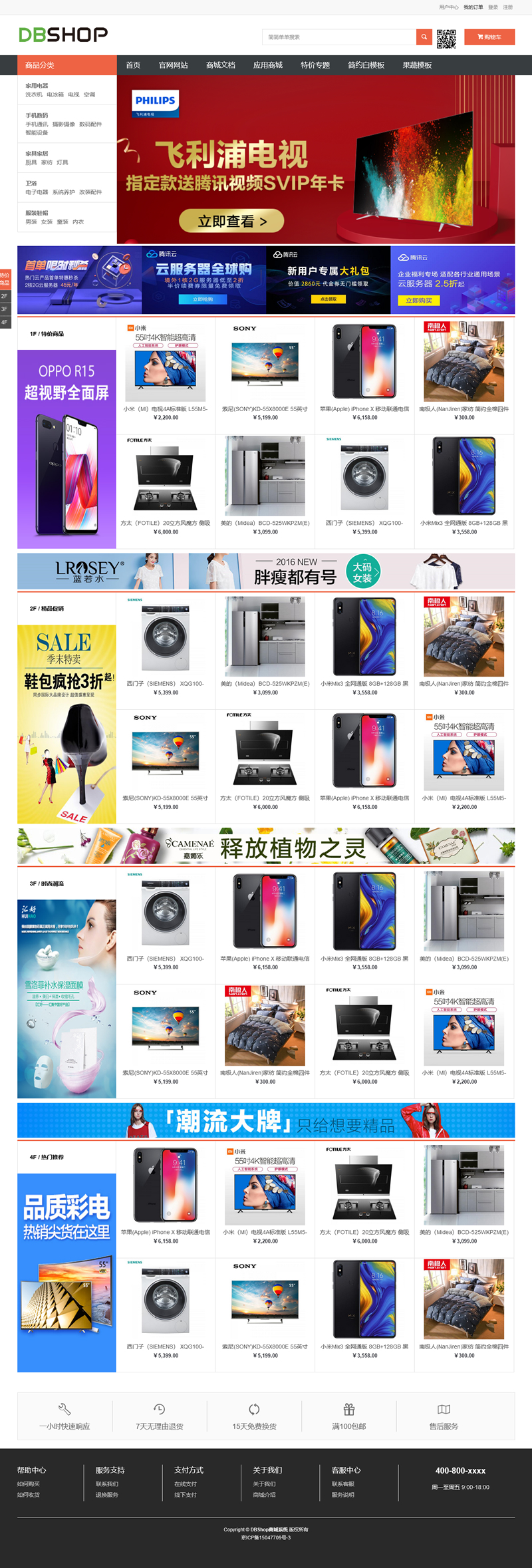532x1568 pixels.
Task: Open the 注册 registration link
Action: (508, 7)
